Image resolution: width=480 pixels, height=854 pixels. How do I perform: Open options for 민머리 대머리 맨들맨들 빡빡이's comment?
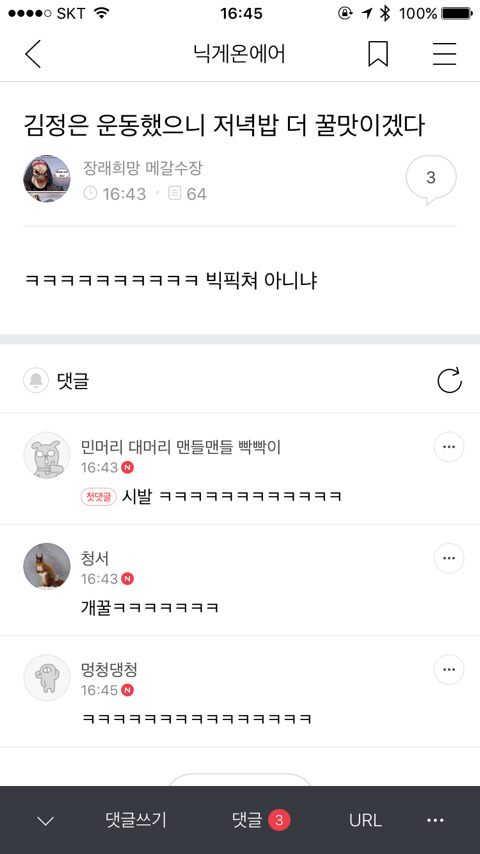click(x=449, y=447)
